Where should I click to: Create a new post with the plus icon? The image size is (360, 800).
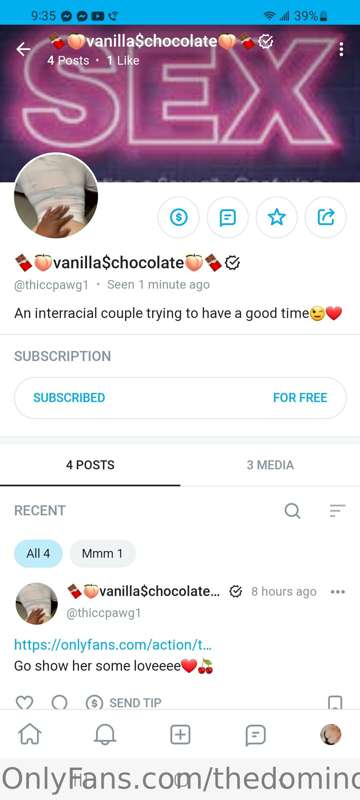(x=180, y=735)
